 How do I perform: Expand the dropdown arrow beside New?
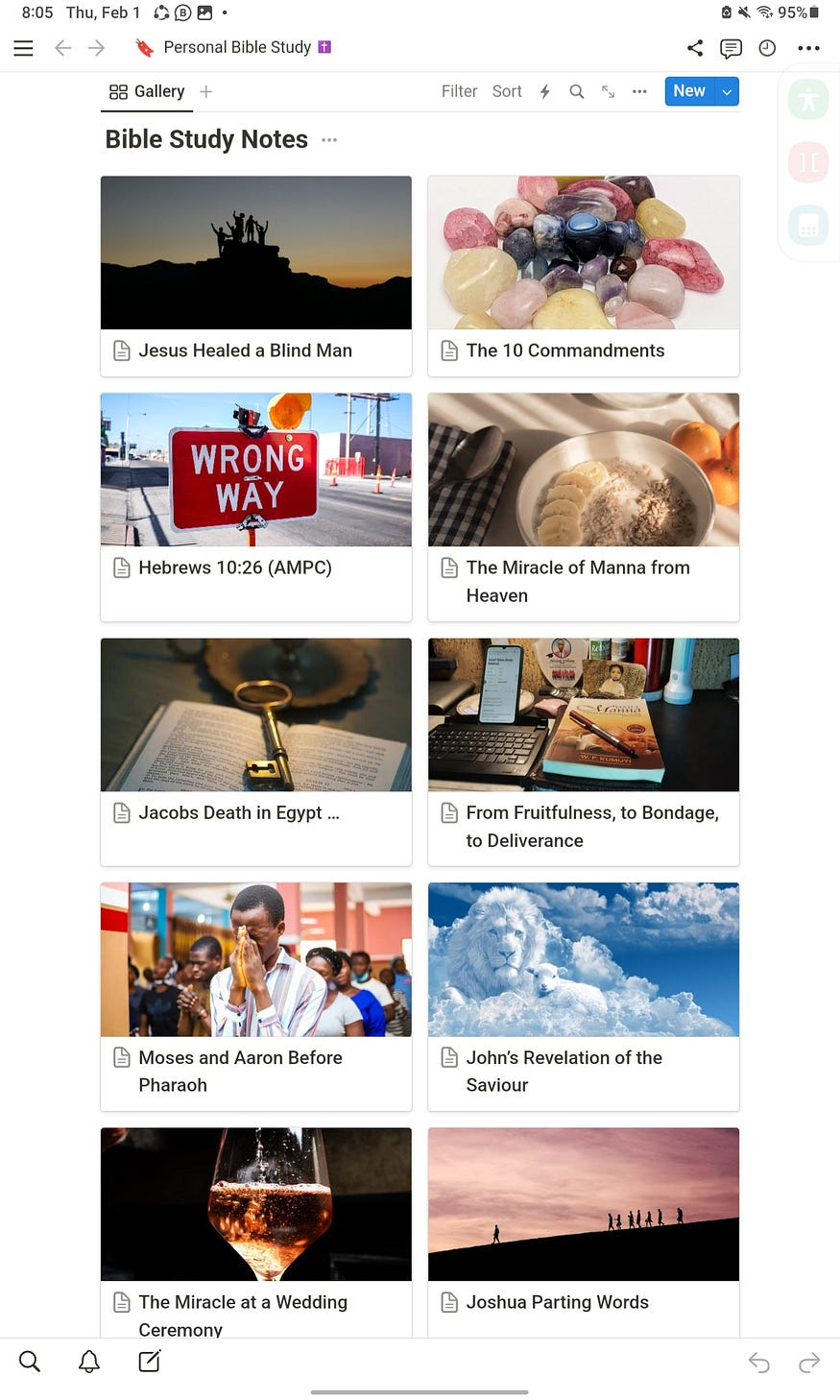click(x=727, y=91)
